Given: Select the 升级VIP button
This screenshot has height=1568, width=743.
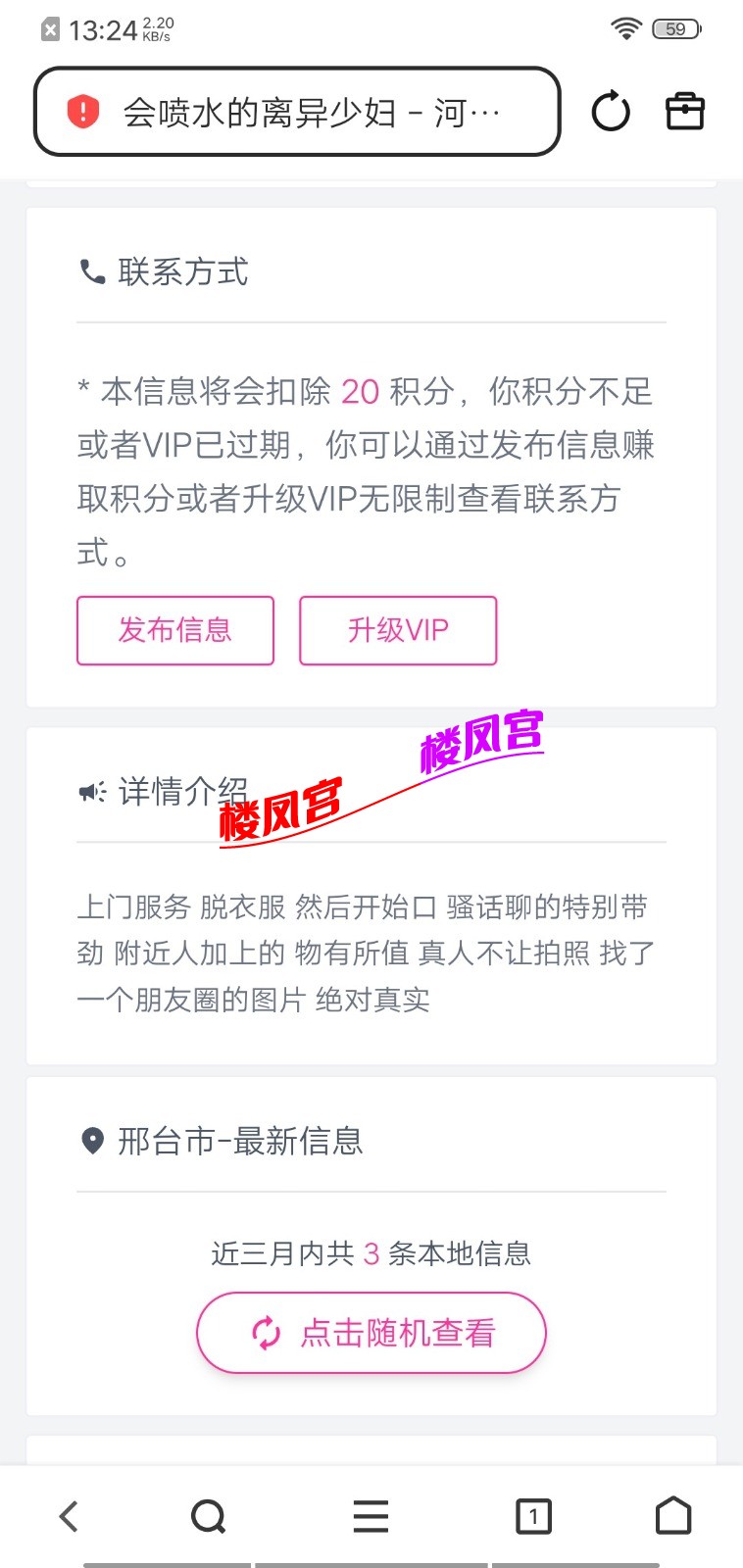Looking at the screenshot, I should pyautogui.click(x=398, y=630).
